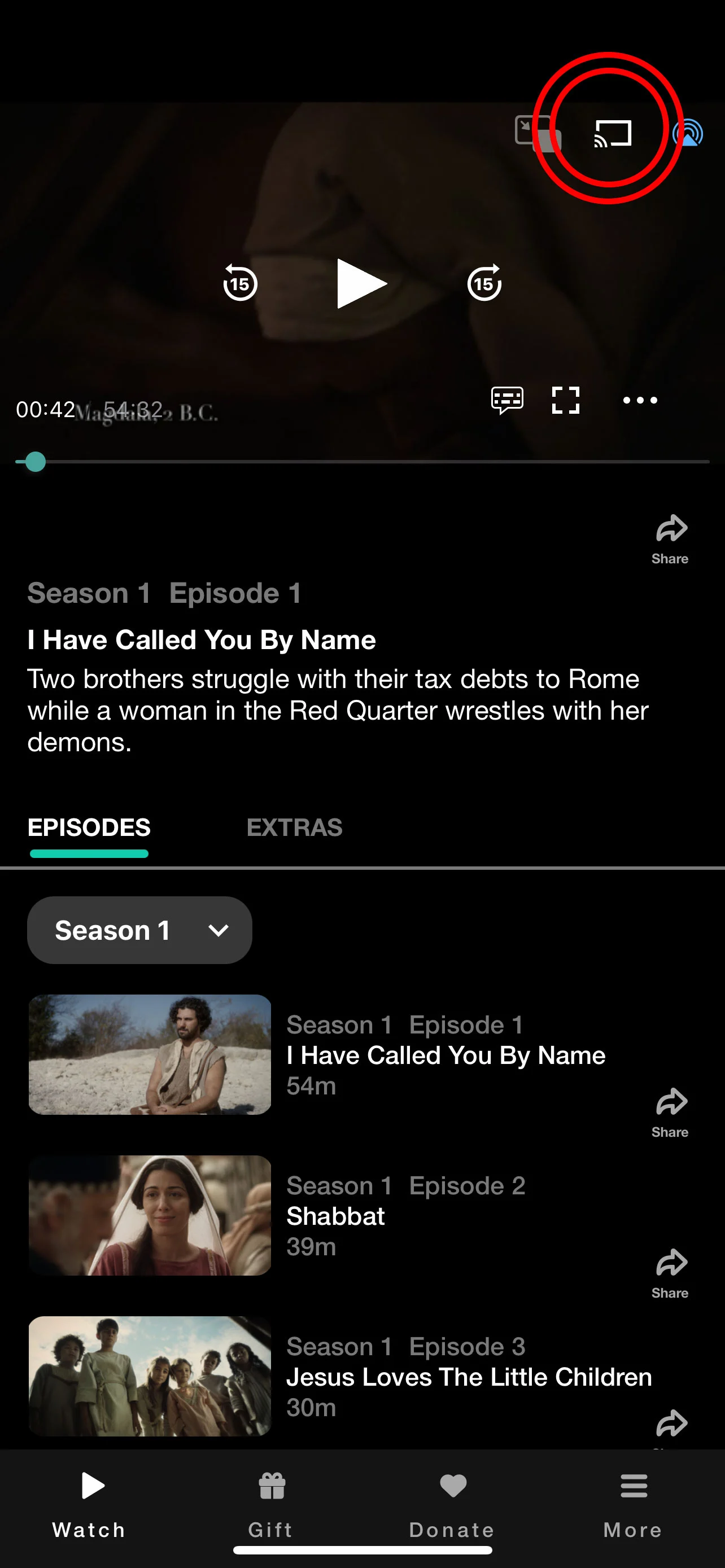Share the current episode below the player

(670, 538)
